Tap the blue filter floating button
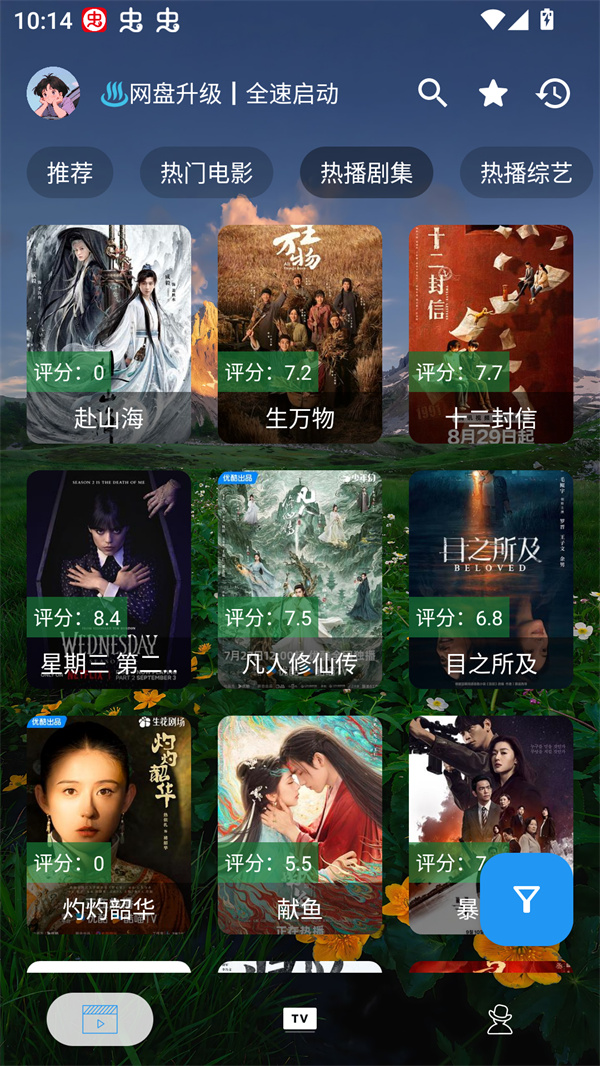600x1066 pixels. click(x=526, y=899)
